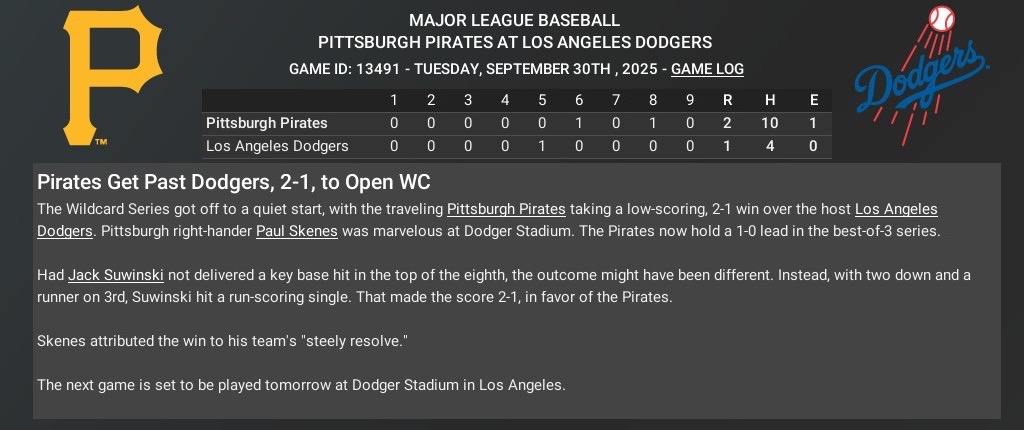Open the Los Angeles Dodgers team link
1024x430 pixels.
pyautogui.click(x=895, y=209)
